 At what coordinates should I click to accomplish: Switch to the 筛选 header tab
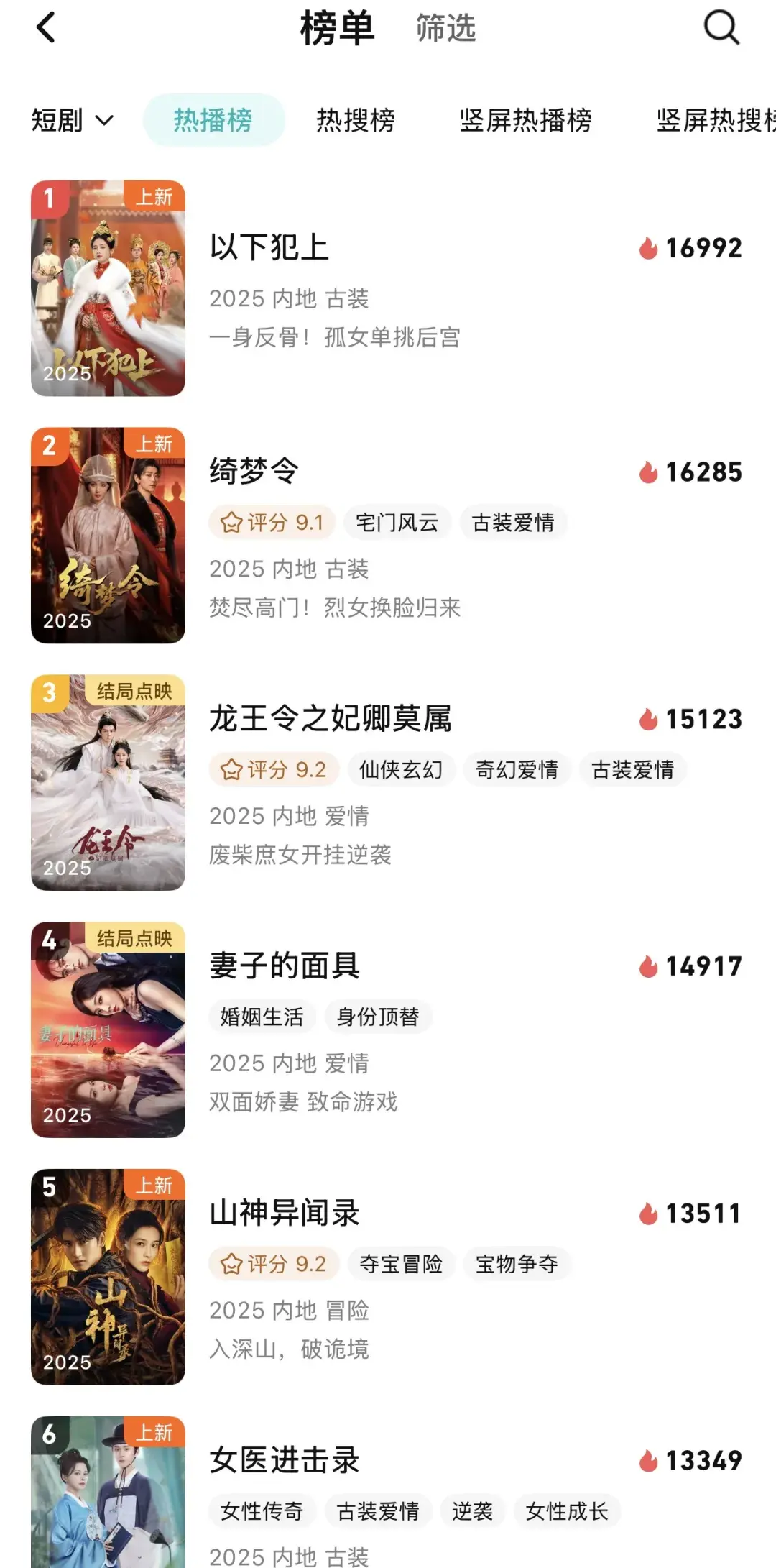[445, 29]
